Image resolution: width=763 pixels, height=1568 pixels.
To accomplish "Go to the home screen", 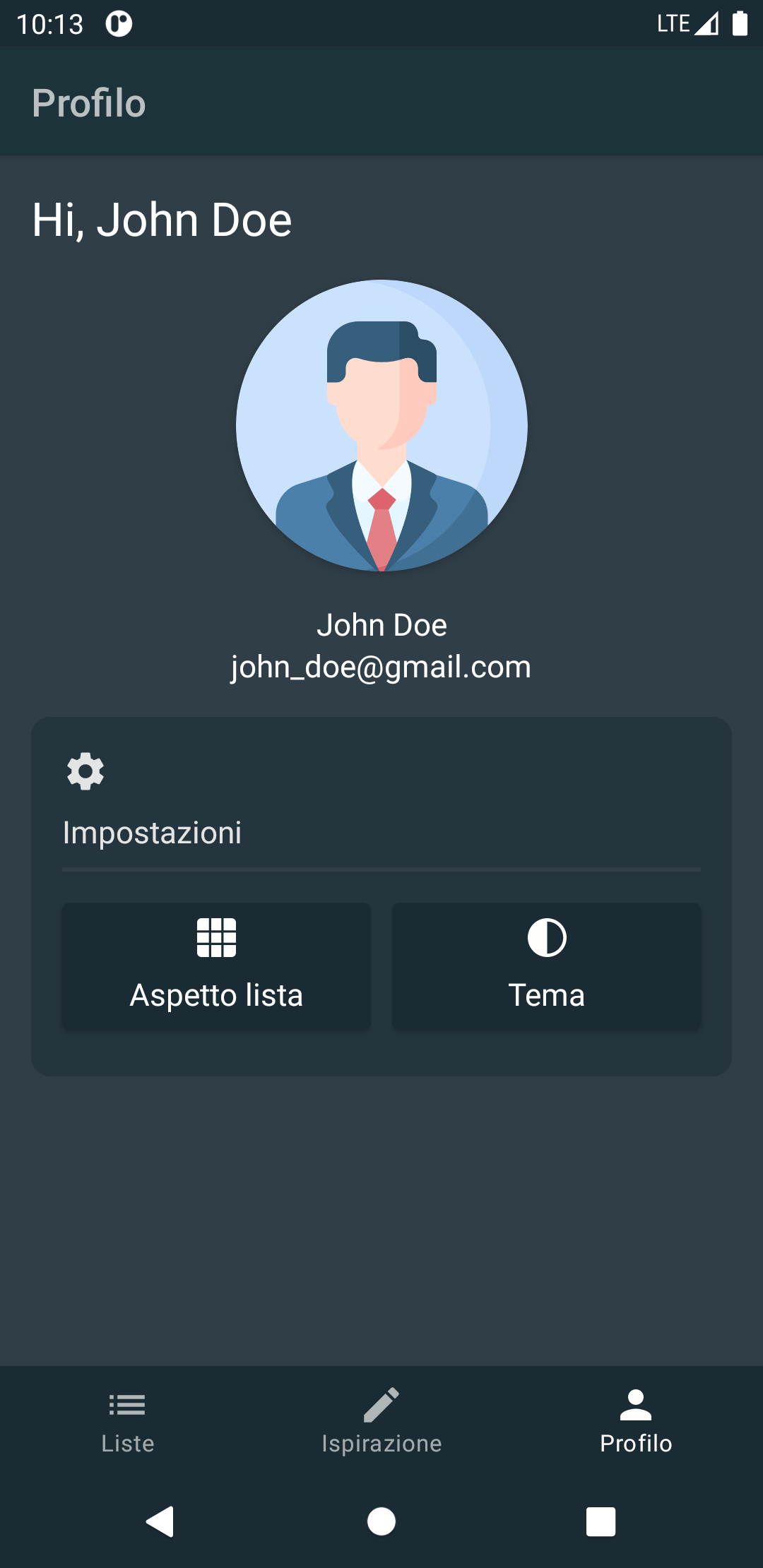I will [381, 1521].
